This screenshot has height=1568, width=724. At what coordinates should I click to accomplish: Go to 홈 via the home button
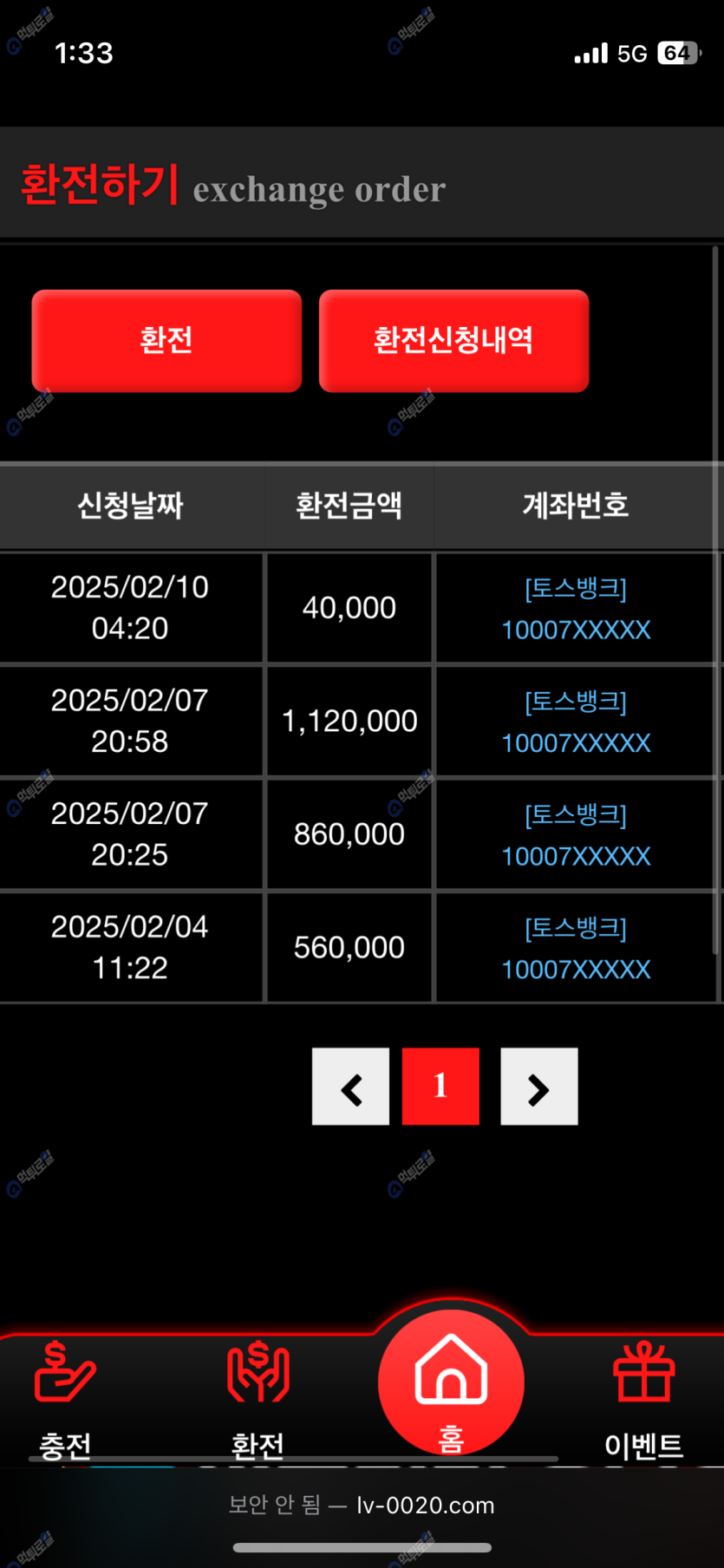point(451,1382)
